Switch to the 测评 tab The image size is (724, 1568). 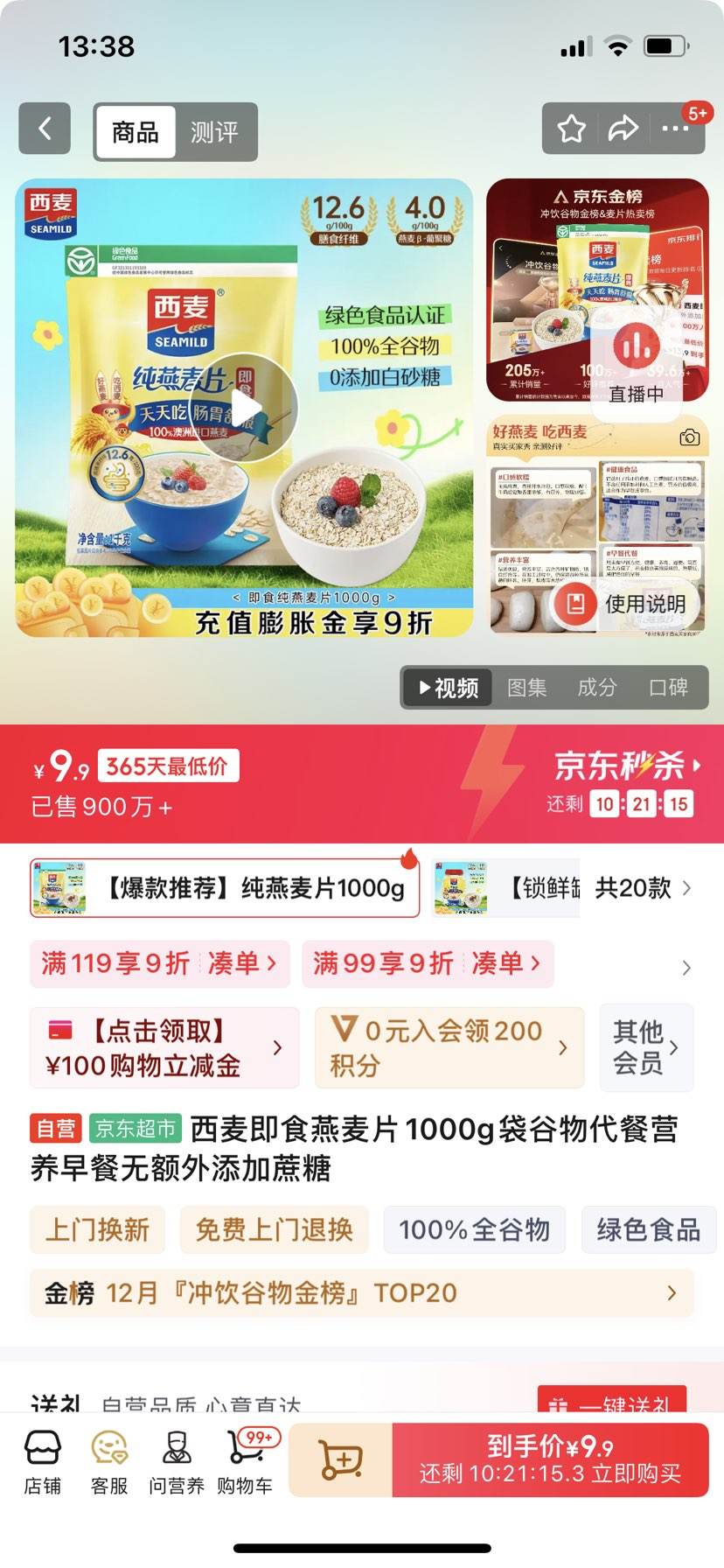point(215,132)
